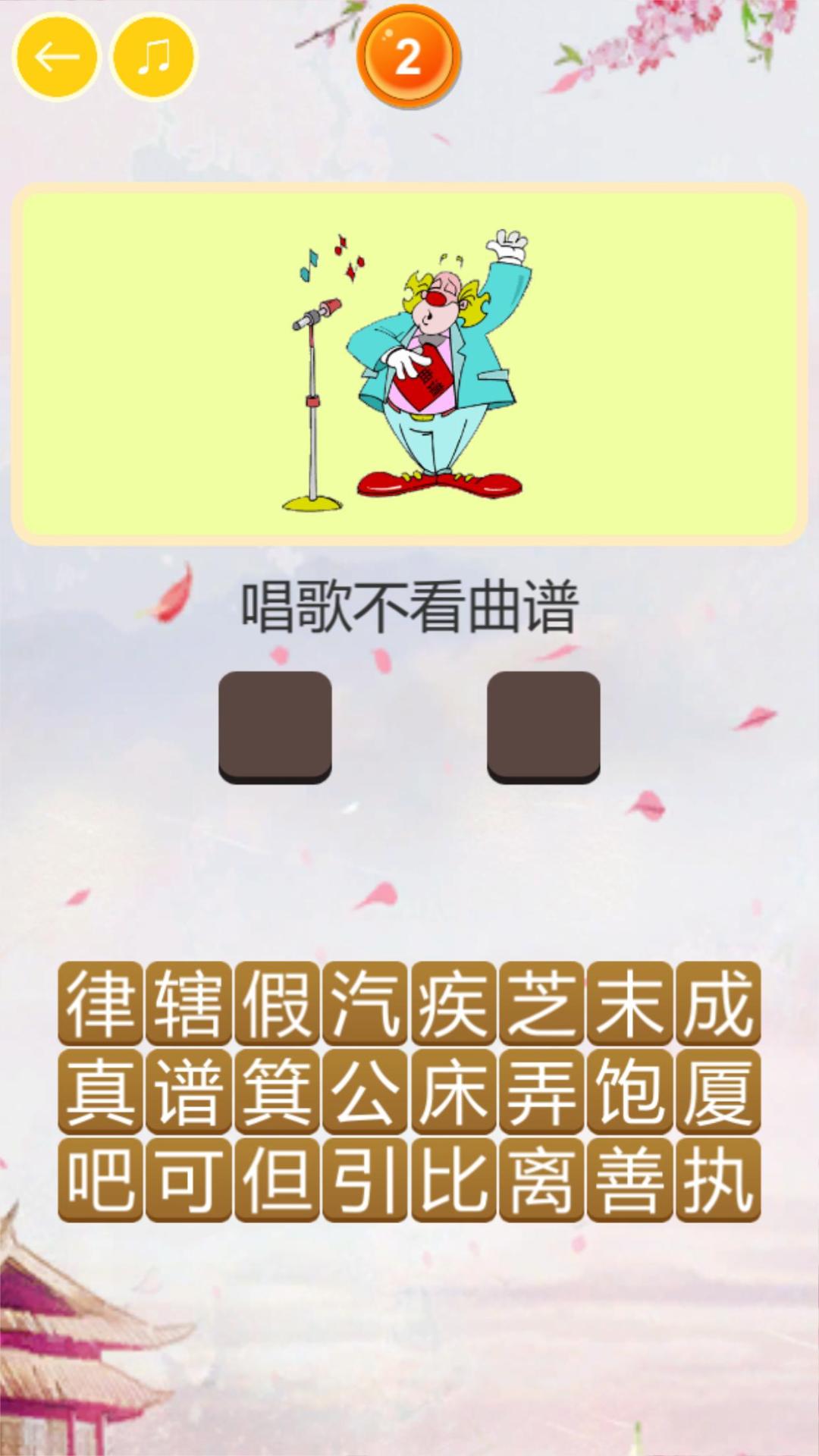
Task: Tap the character tile 汽
Action: 366,1003
